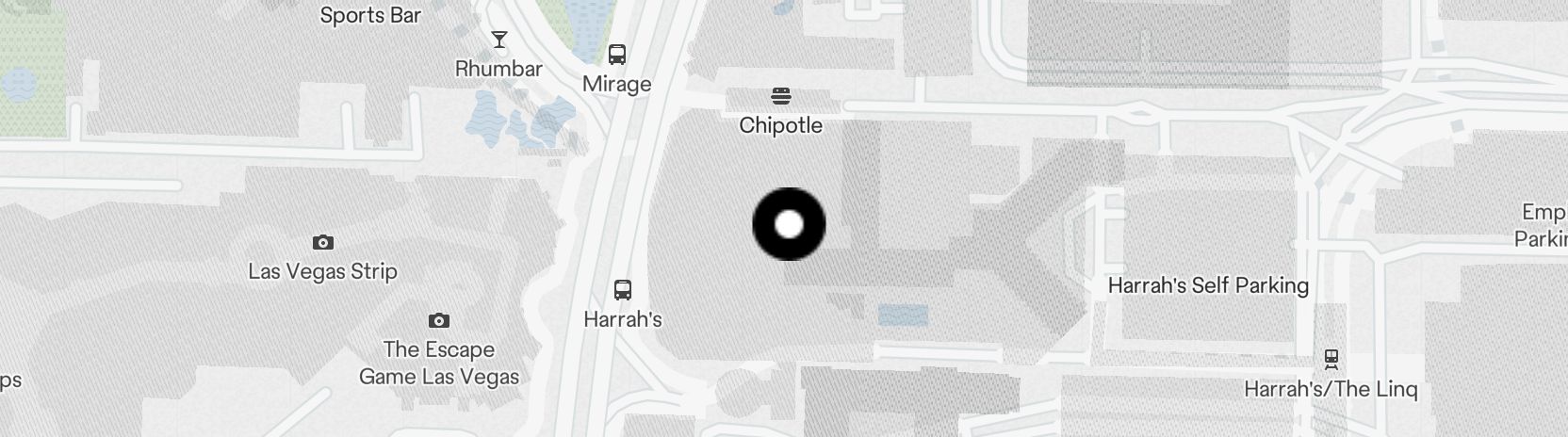Select the Rhumbar cocktail bar marker

tap(499, 40)
